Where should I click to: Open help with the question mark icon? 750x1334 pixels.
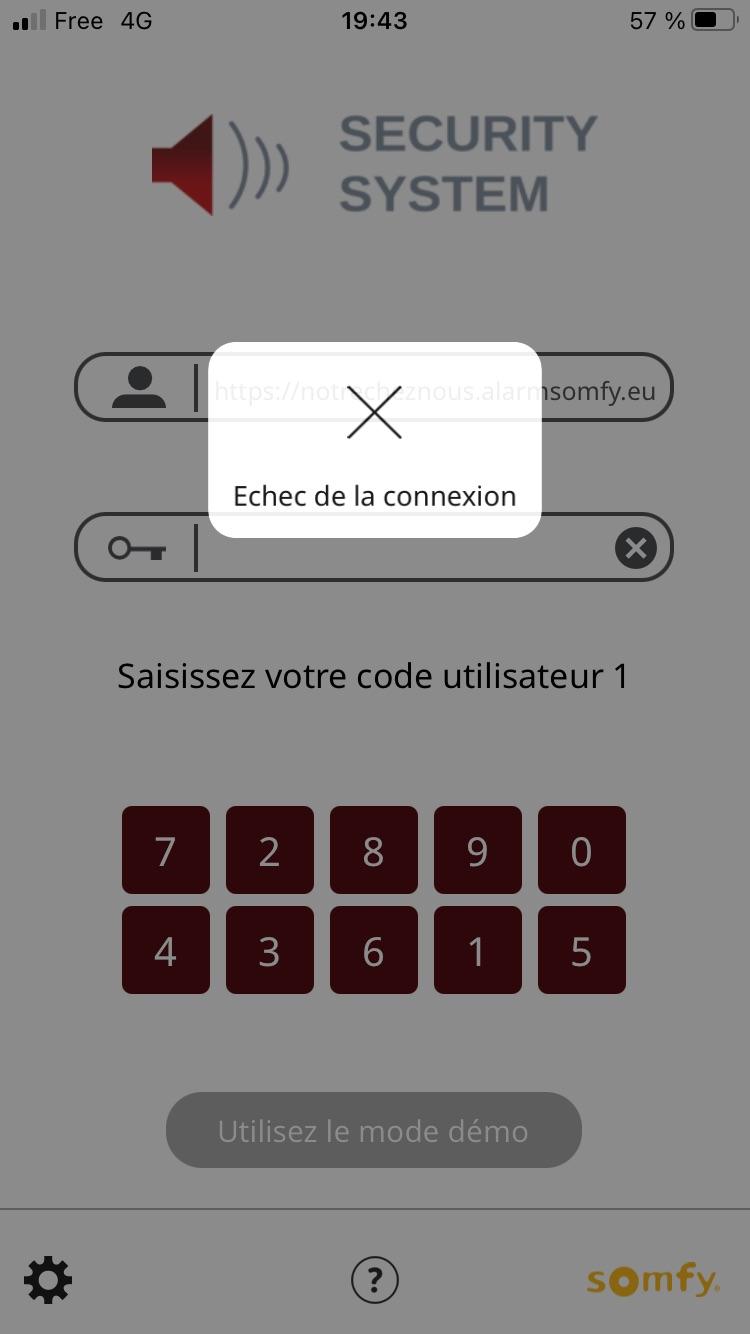pos(375,1280)
